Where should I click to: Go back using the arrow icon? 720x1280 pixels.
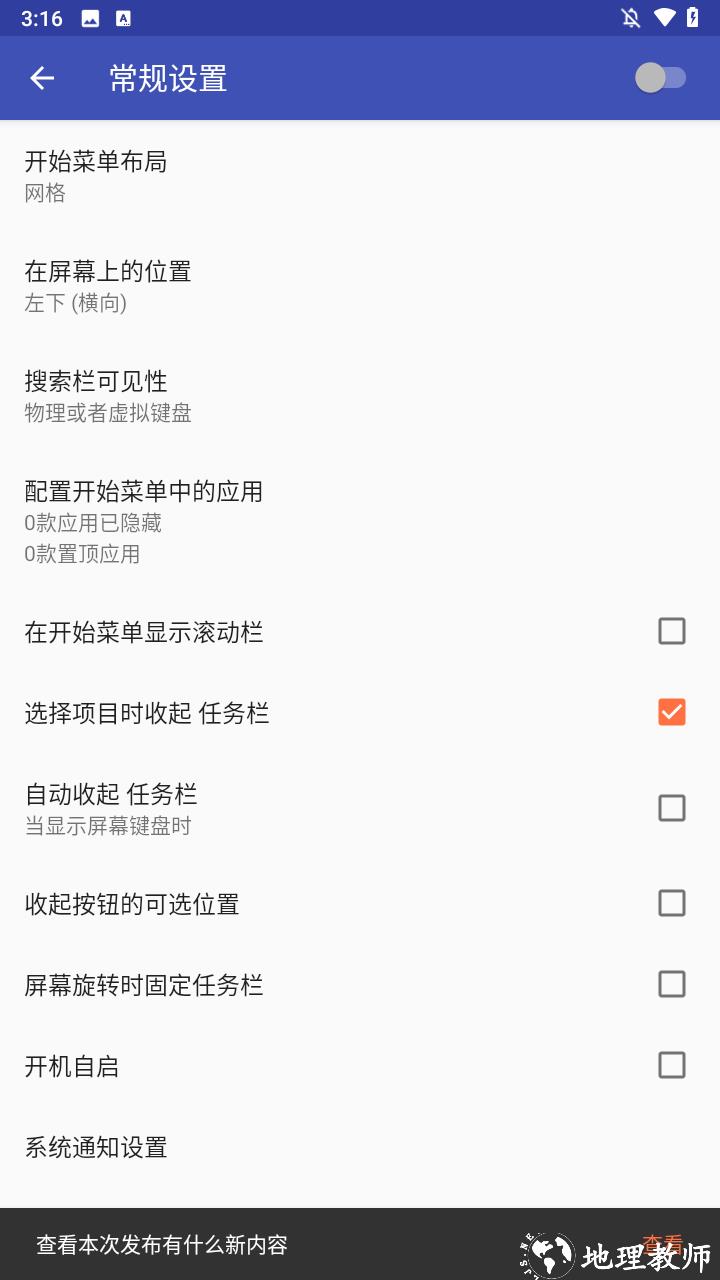point(42,78)
